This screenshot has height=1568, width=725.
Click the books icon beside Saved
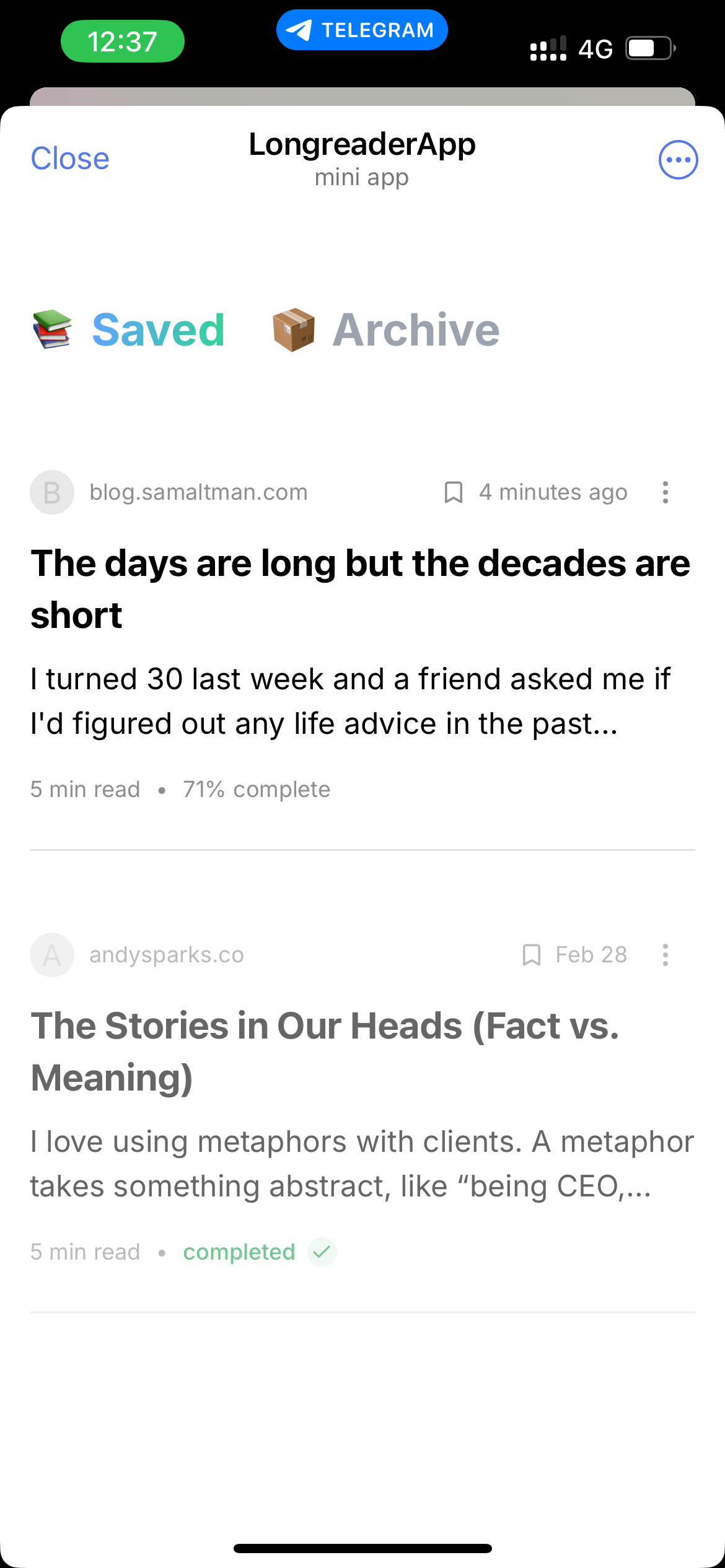(52, 329)
